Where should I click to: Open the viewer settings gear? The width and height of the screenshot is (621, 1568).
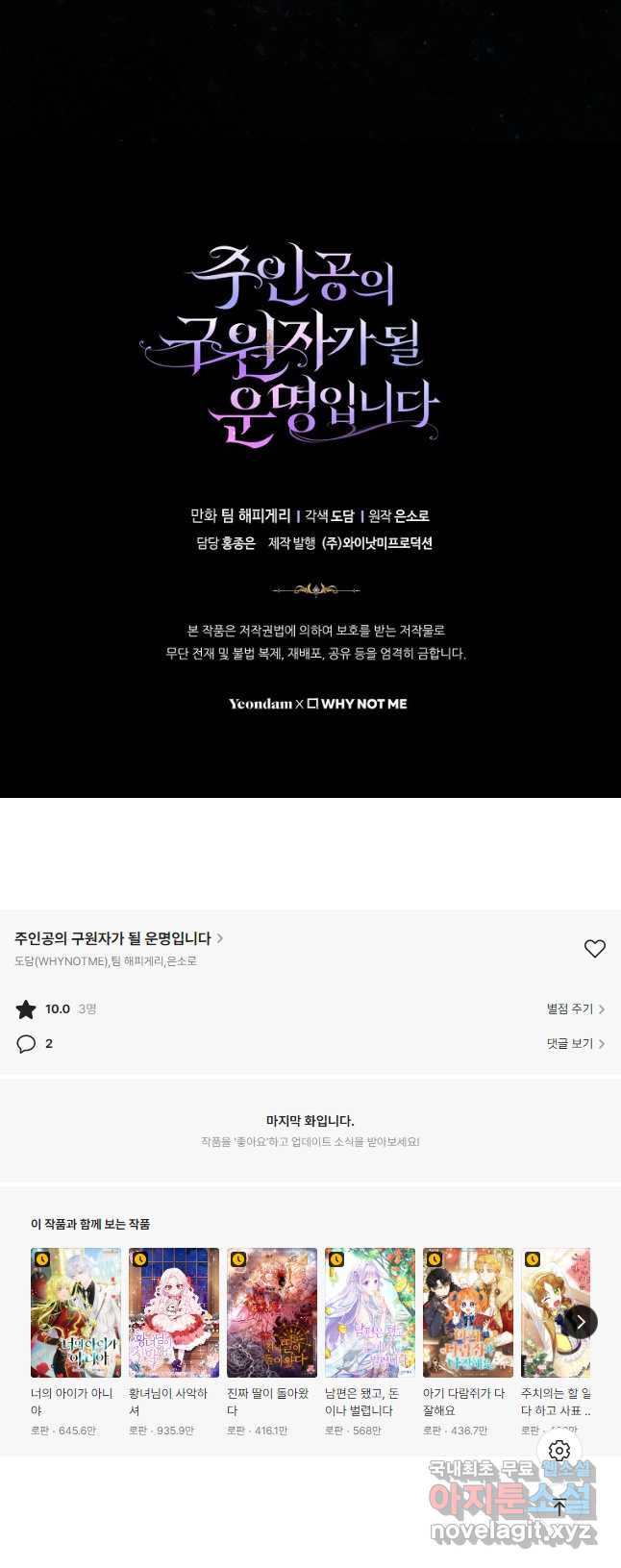559,1451
